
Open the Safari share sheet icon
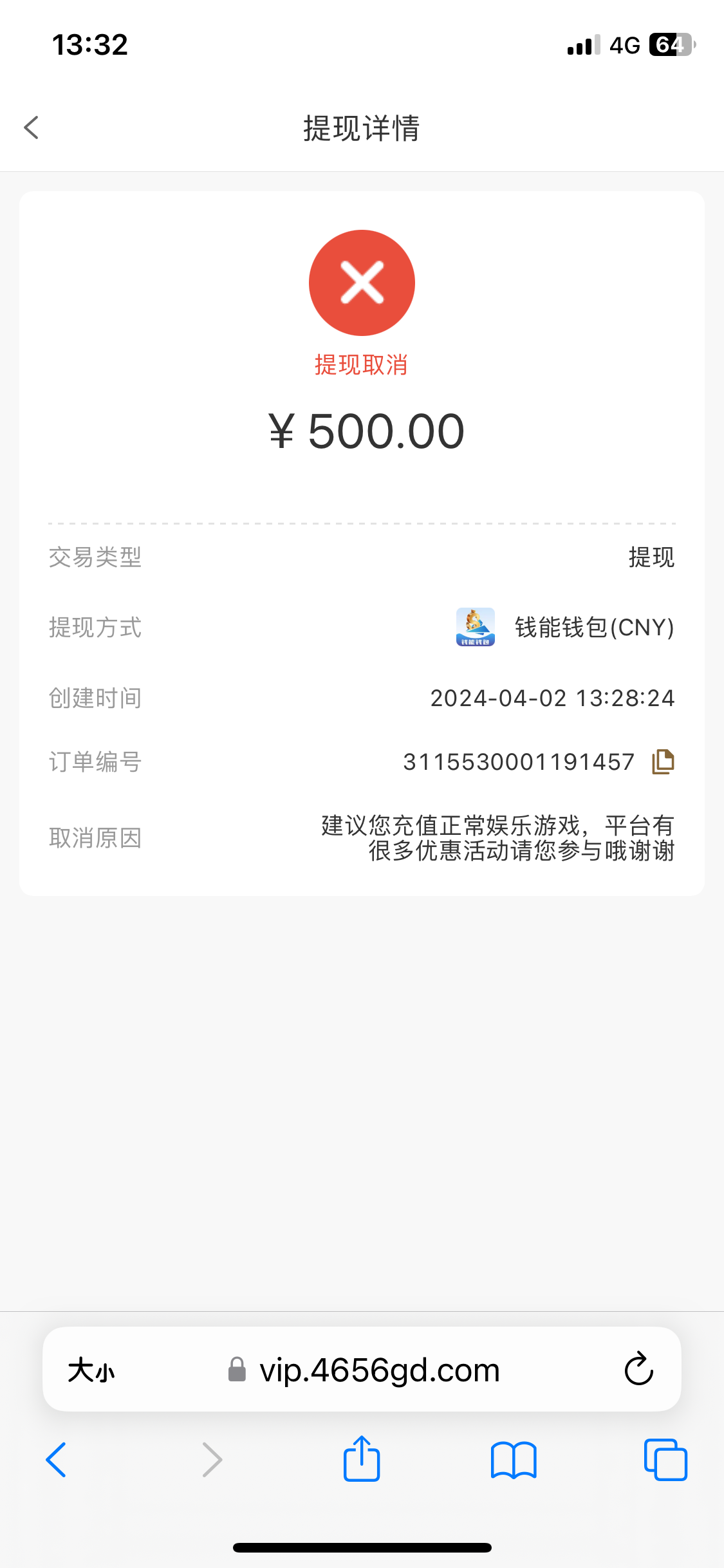point(362,1460)
